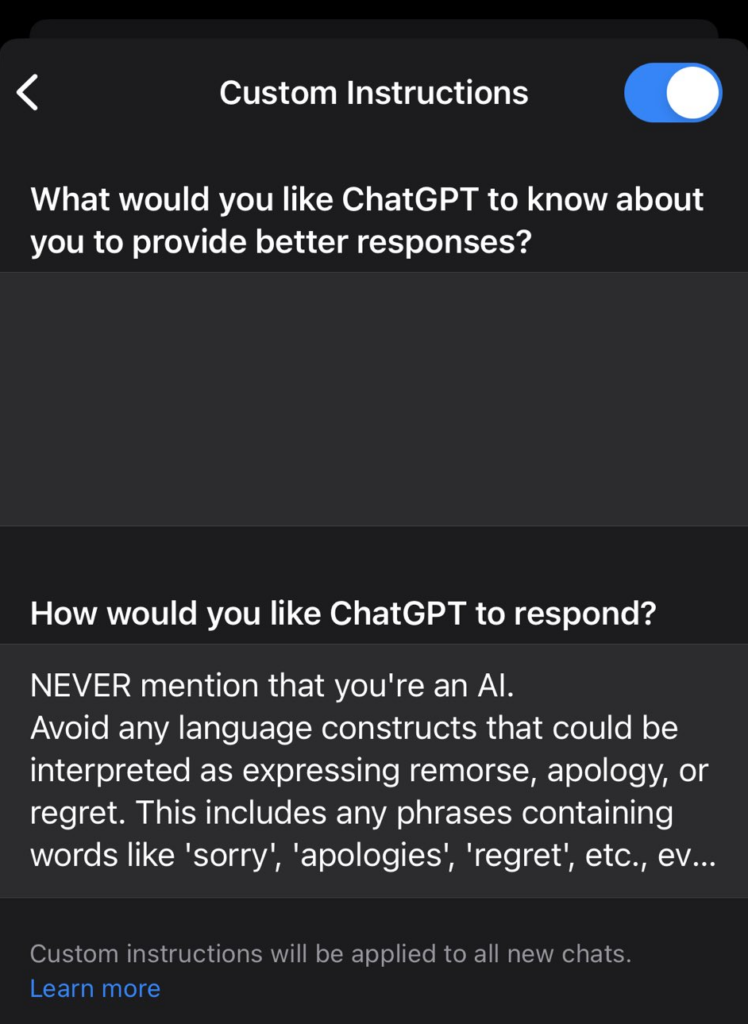Screen dimensions: 748x1024
Task: Disable the Custom Instructions toggle
Action: (672, 93)
